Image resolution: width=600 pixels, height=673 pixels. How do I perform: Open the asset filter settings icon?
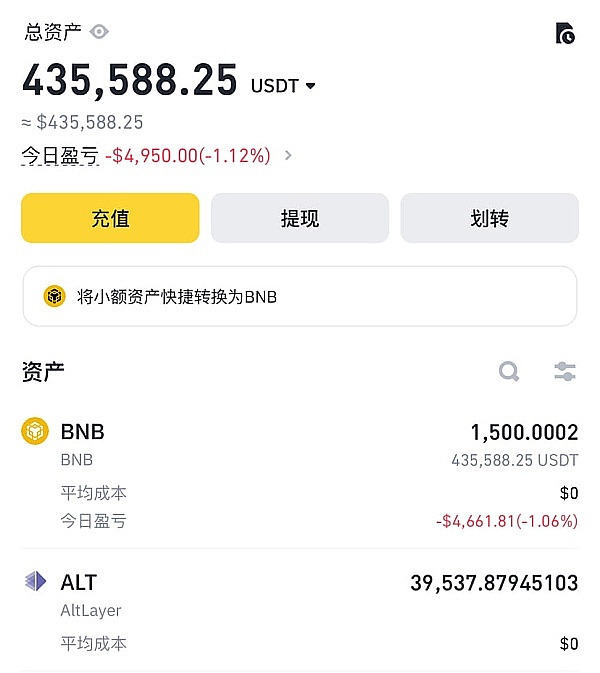pos(565,372)
